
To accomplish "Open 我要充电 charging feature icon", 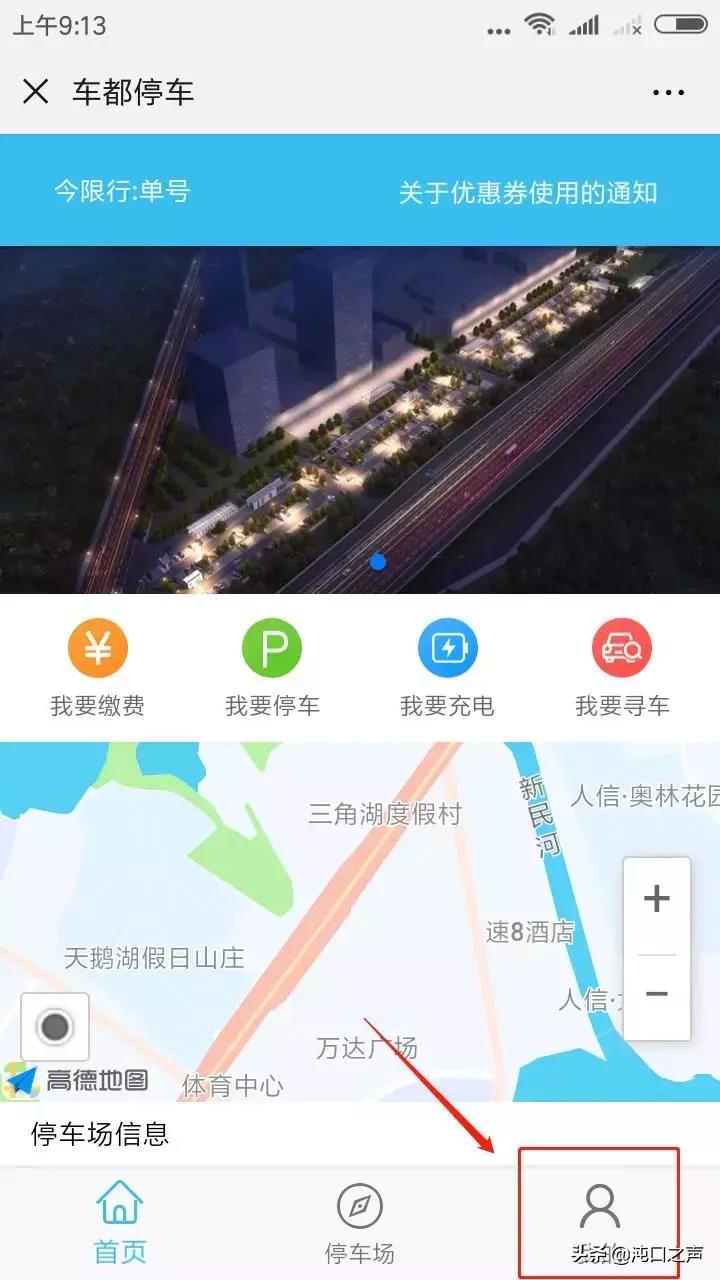I will click(447, 648).
